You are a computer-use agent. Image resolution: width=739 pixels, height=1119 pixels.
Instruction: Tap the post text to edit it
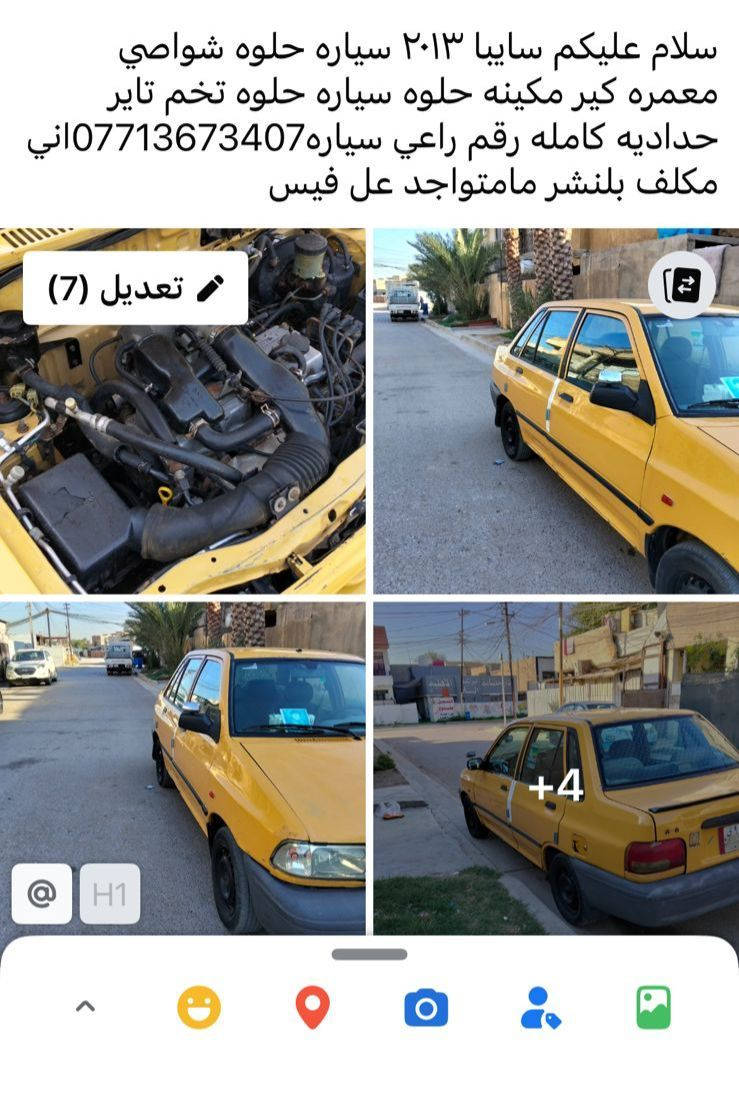click(x=370, y=115)
